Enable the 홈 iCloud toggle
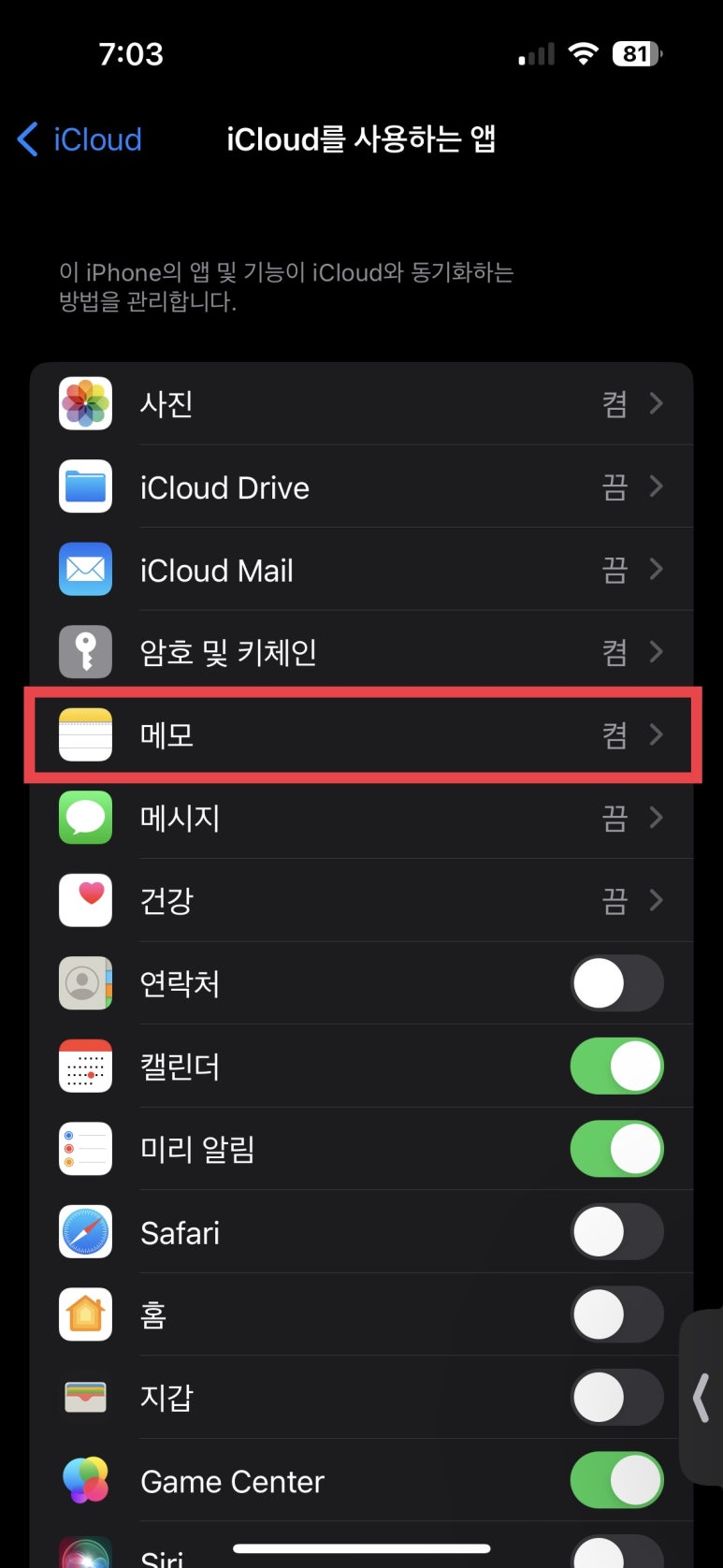The height and width of the screenshot is (1568, 723). pyautogui.click(x=616, y=1314)
